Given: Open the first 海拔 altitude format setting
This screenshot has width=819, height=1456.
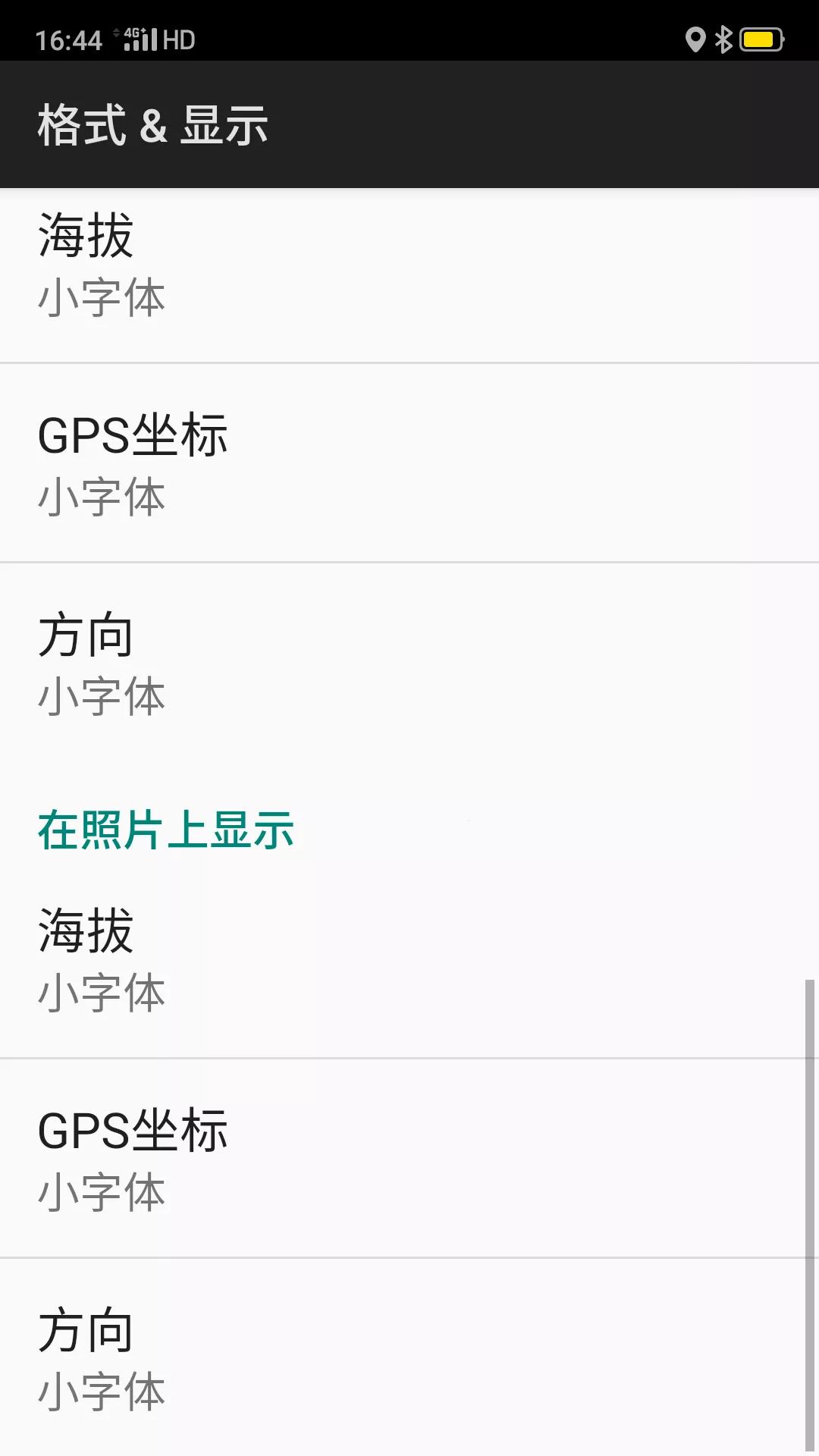Looking at the screenshot, I should [409, 265].
